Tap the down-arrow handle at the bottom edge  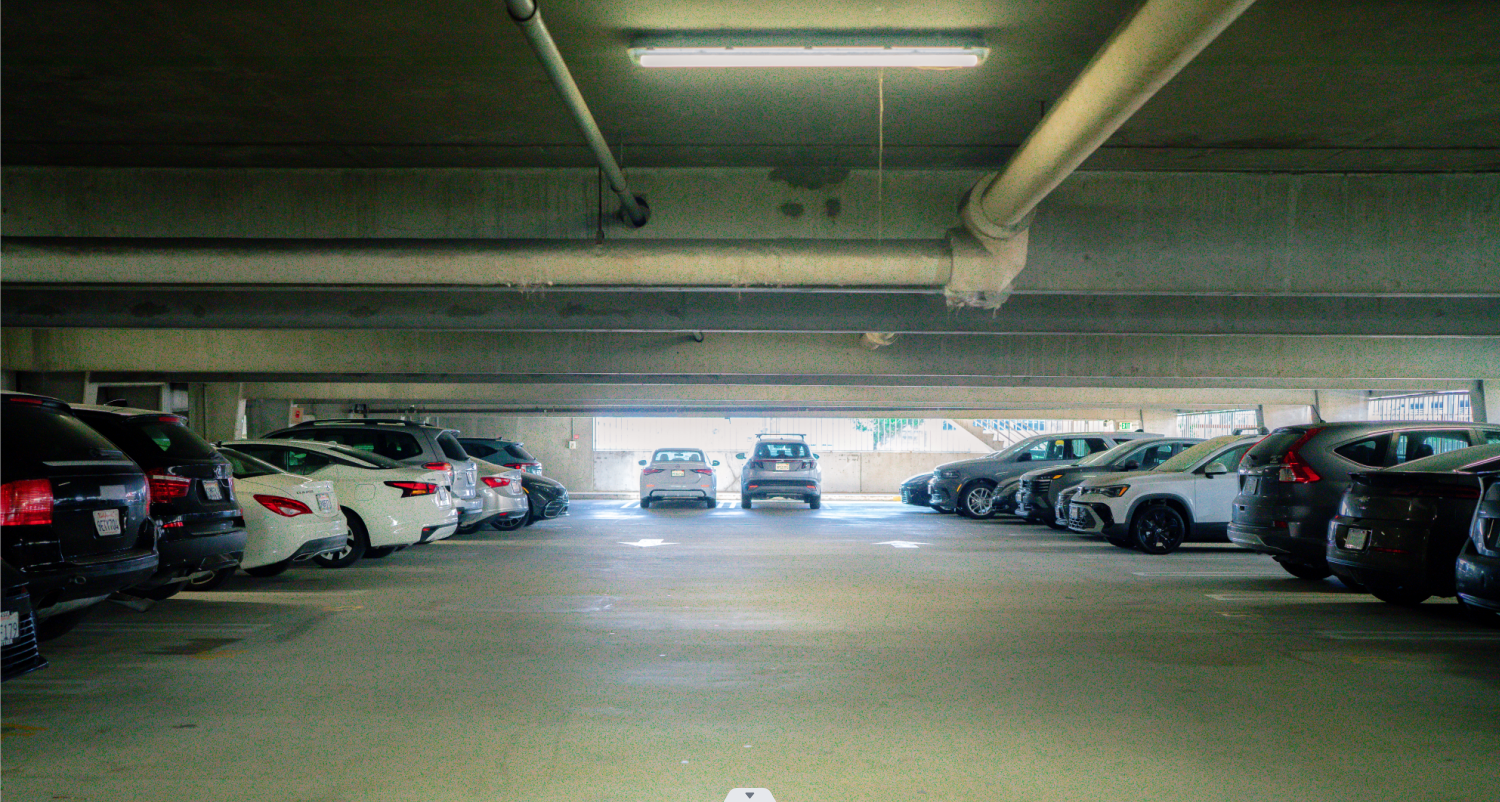tap(750, 795)
